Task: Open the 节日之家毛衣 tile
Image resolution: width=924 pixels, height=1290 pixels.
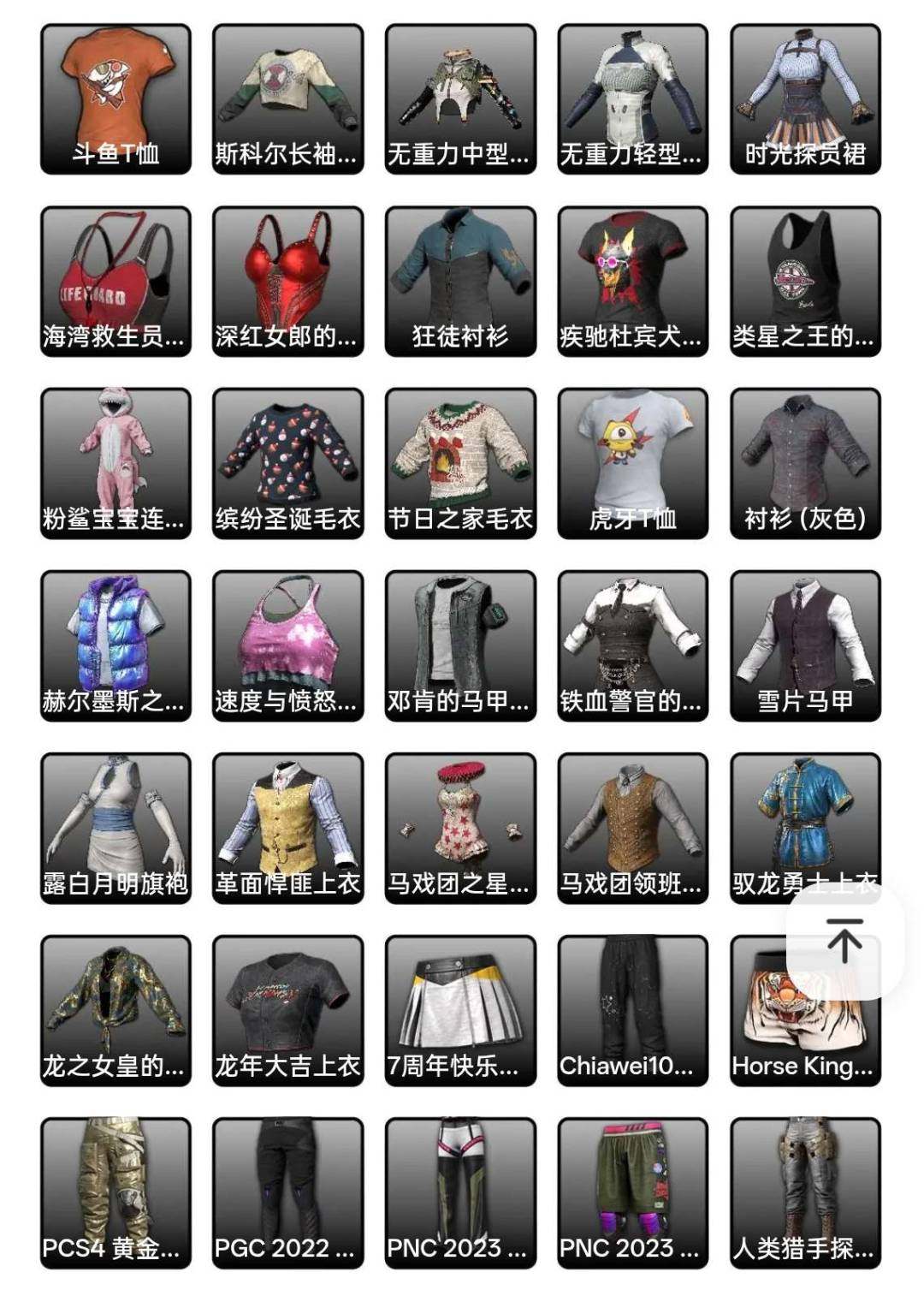Action: pyautogui.click(x=460, y=463)
